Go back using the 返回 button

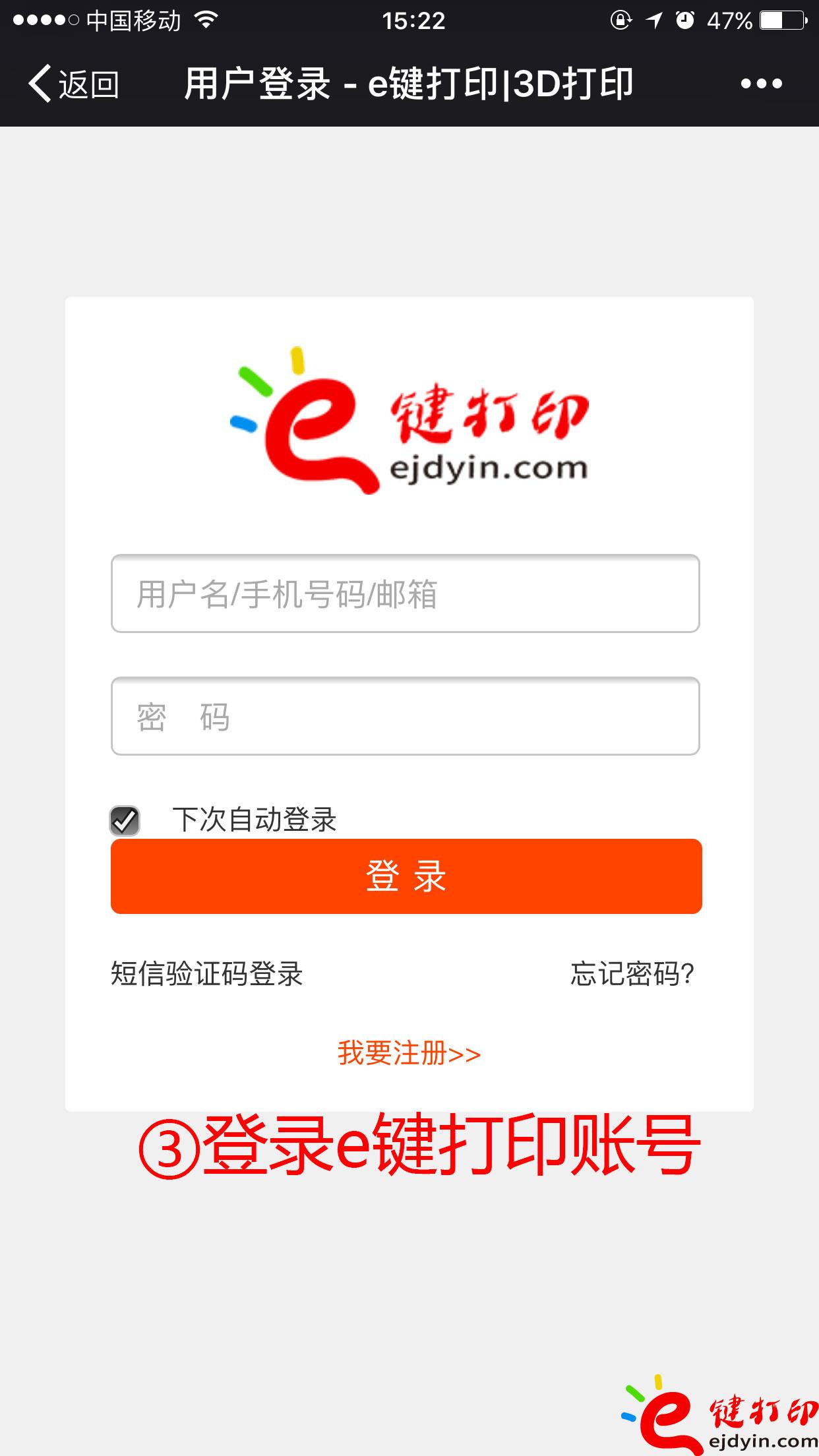pos(73,84)
